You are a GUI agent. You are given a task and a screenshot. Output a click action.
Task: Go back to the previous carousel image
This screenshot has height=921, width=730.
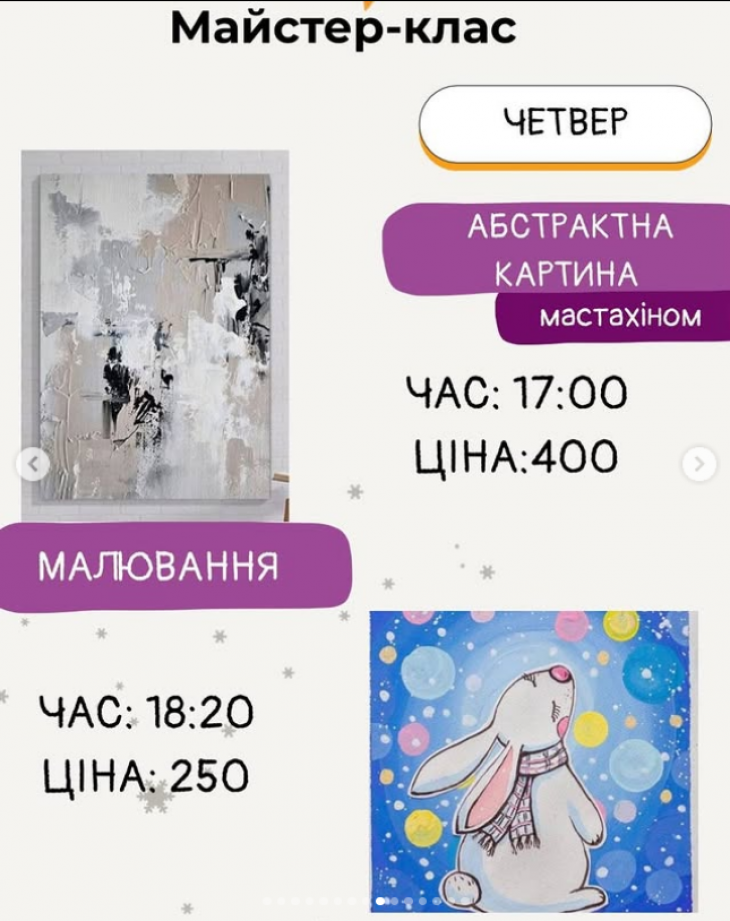coord(33,464)
